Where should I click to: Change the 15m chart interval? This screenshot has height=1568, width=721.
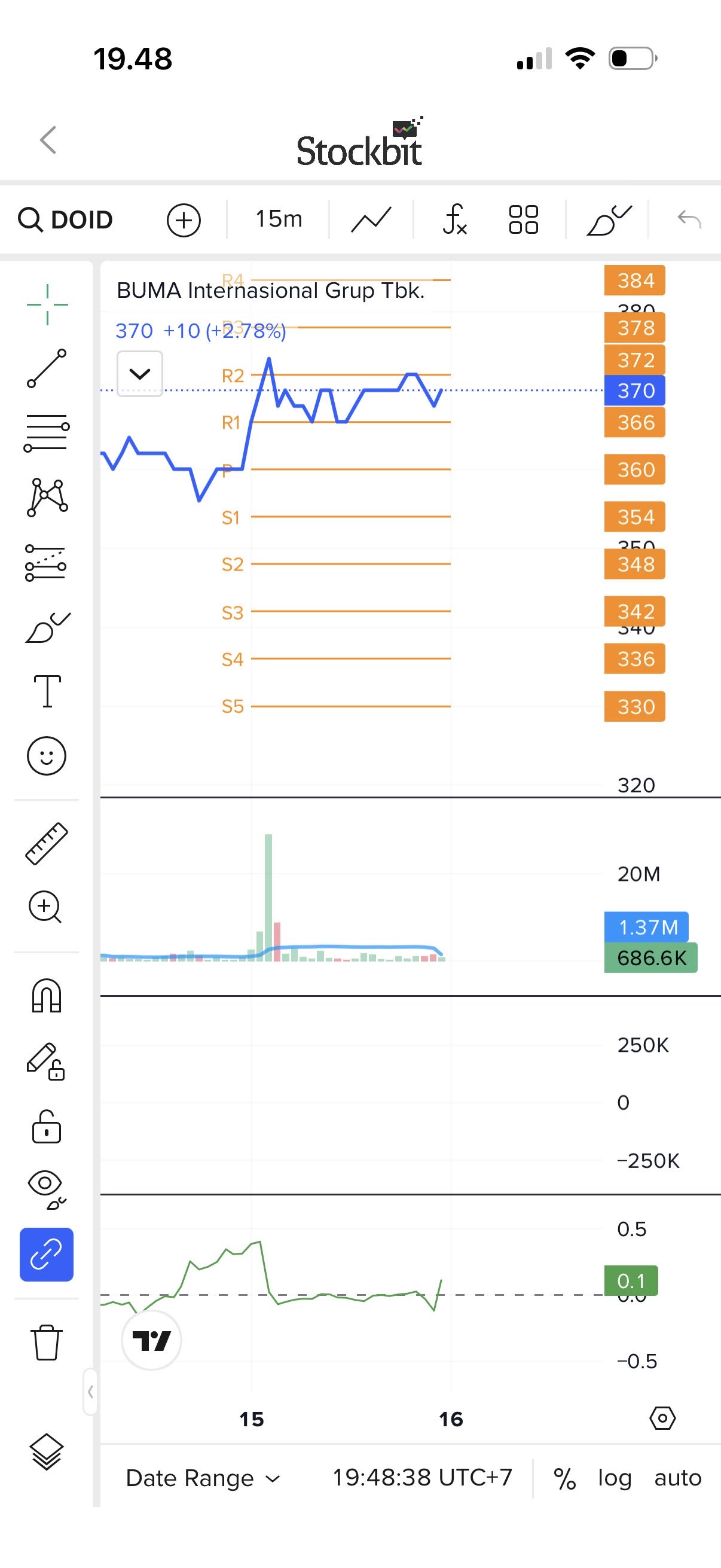(279, 219)
